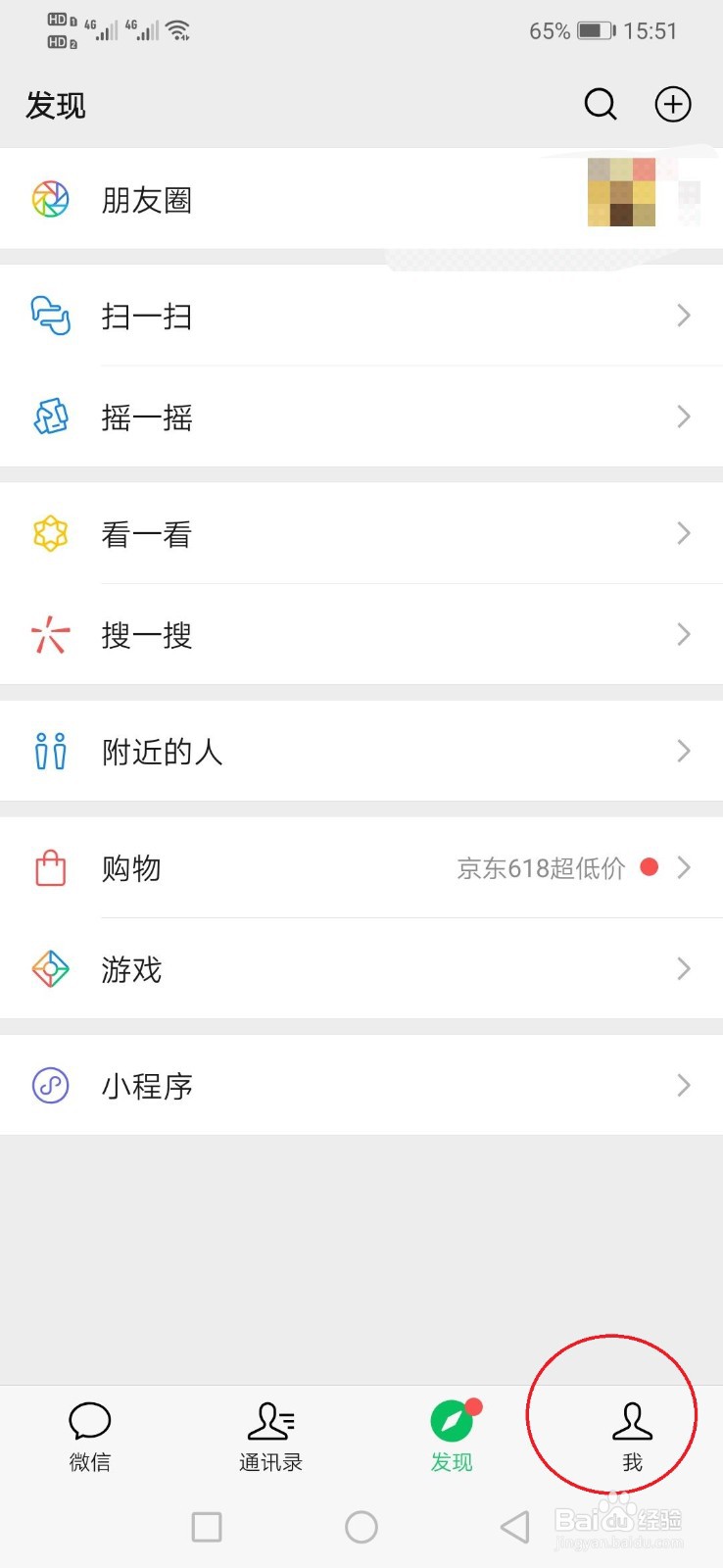
Task: Open 看一看 via its right arrow
Action: point(684,533)
